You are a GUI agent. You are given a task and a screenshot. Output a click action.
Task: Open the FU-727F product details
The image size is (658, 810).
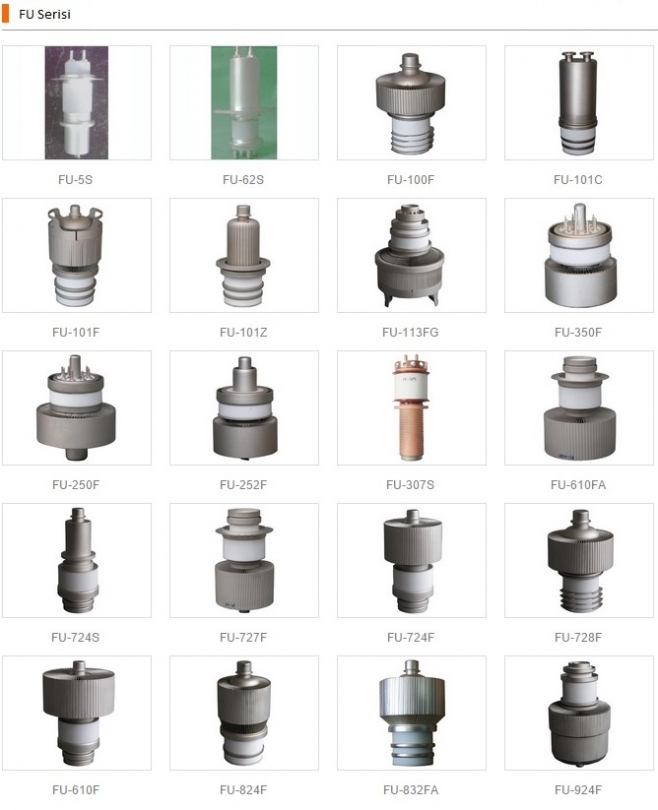(243, 560)
